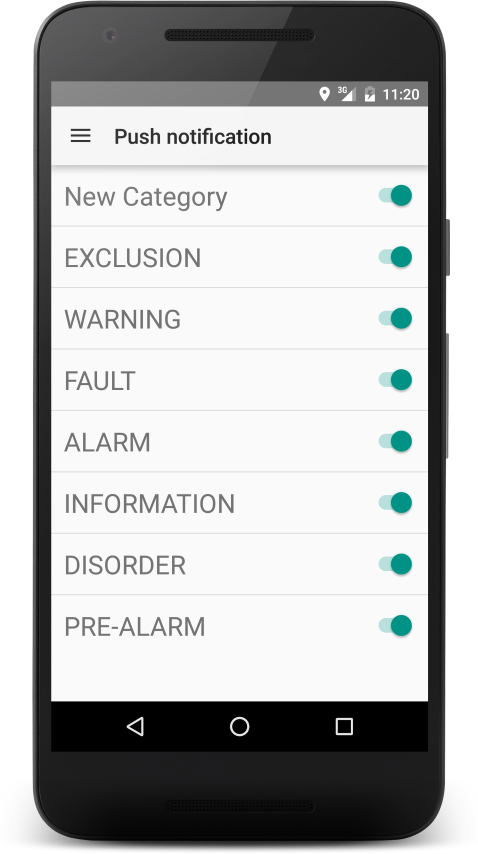Viewport: 478px width, 854px height.
Task: Disable INFORMATION notifications
Action: coord(395,503)
